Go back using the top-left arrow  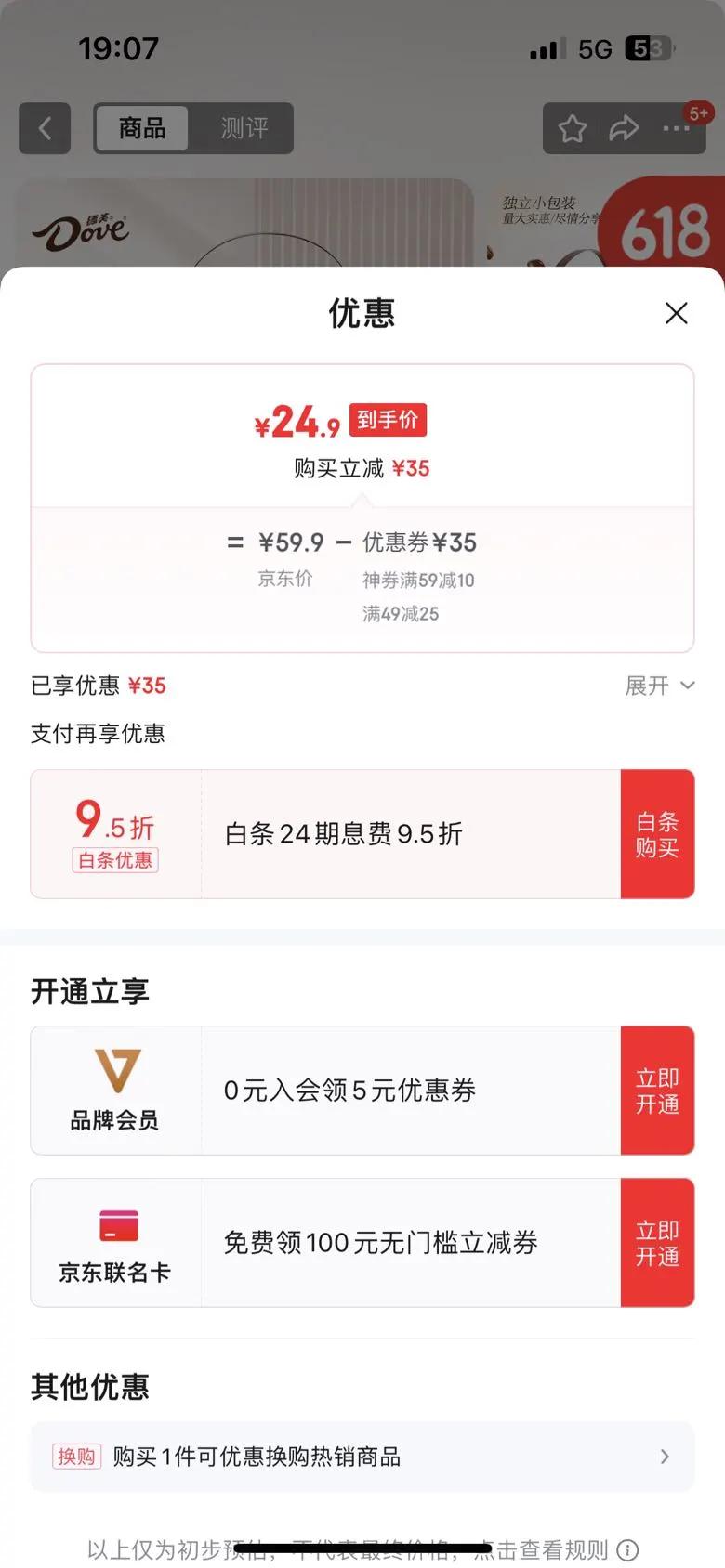(45, 128)
